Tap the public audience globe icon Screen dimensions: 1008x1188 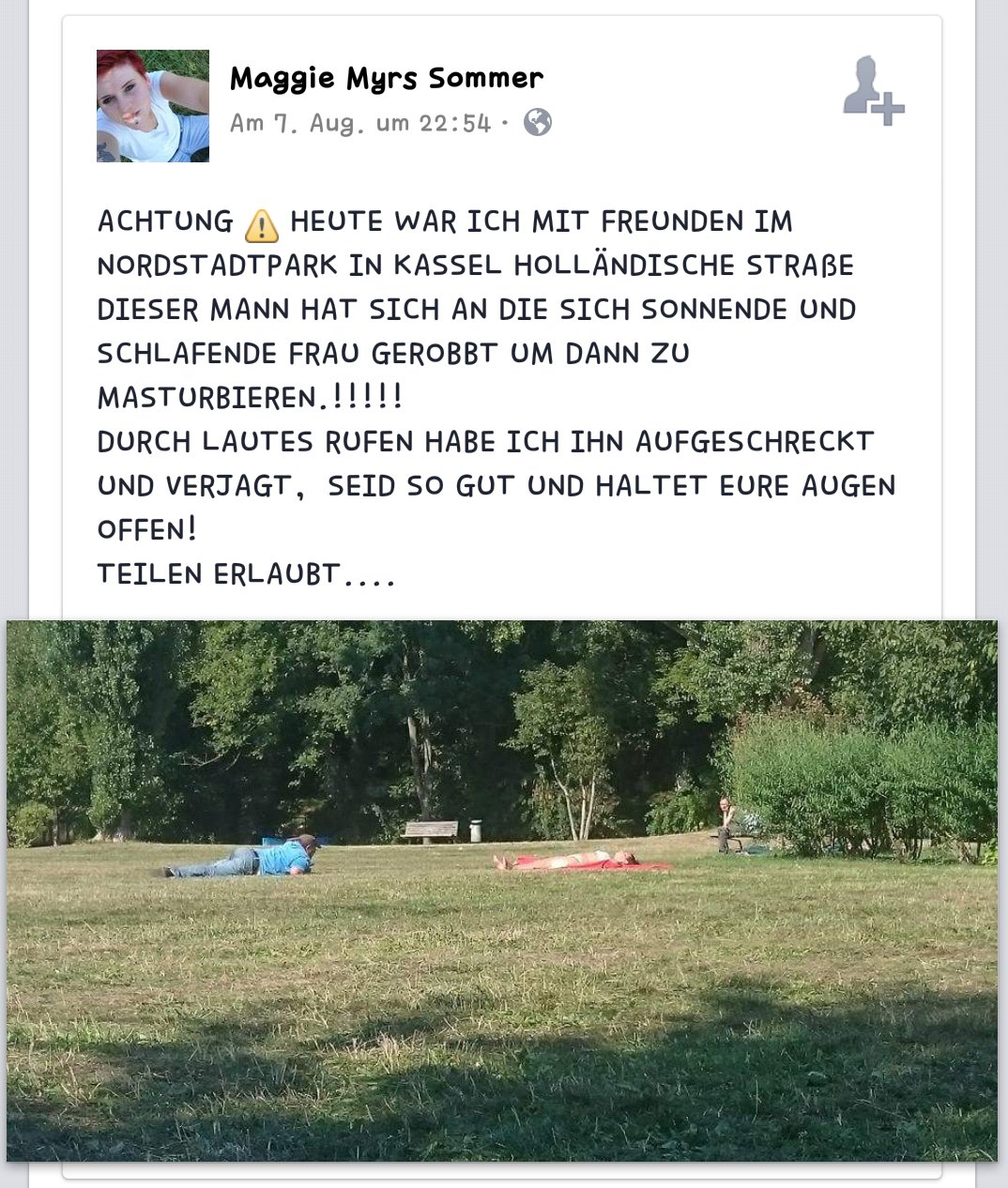coord(538,122)
